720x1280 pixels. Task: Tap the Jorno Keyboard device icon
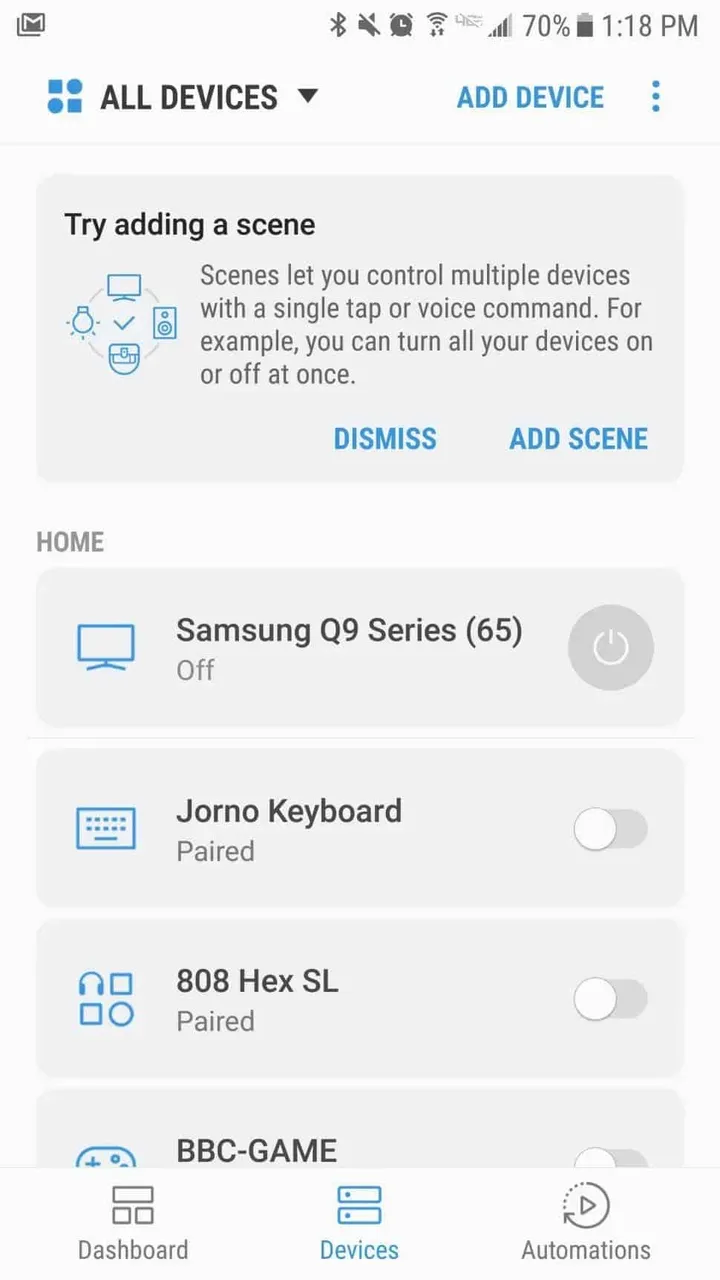(105, 828)
